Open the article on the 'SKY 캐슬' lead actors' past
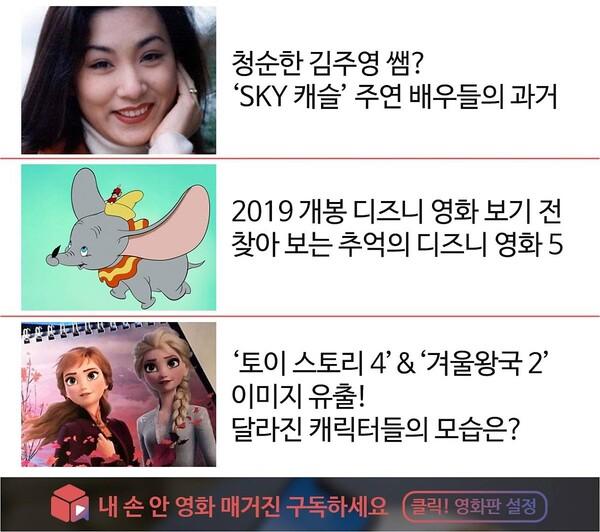600x532 pixels. [393, 81]
